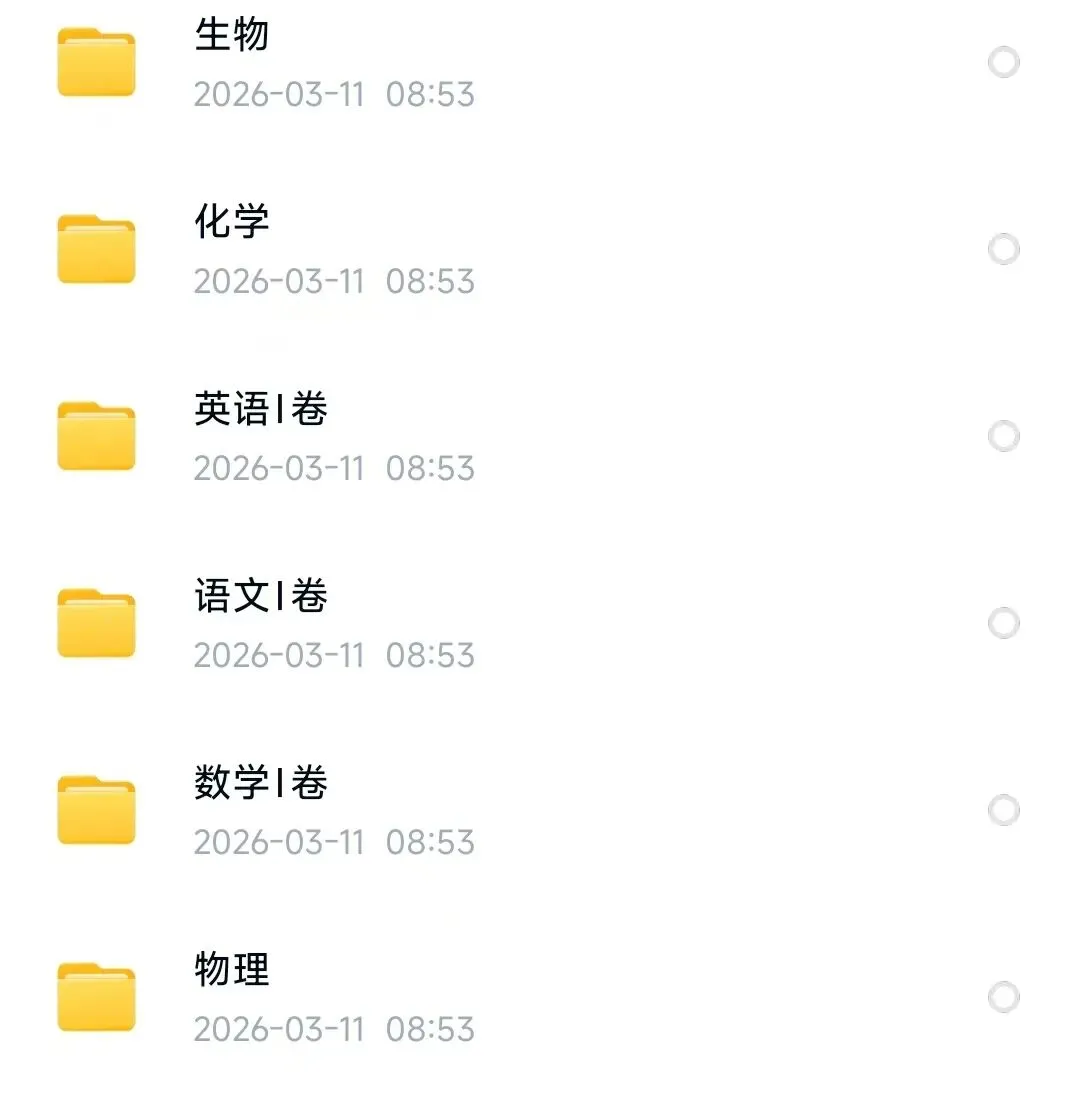Open the 英语I卷 folder
The width and height of the screenshot is (1080, 1096).
(260, 410)
